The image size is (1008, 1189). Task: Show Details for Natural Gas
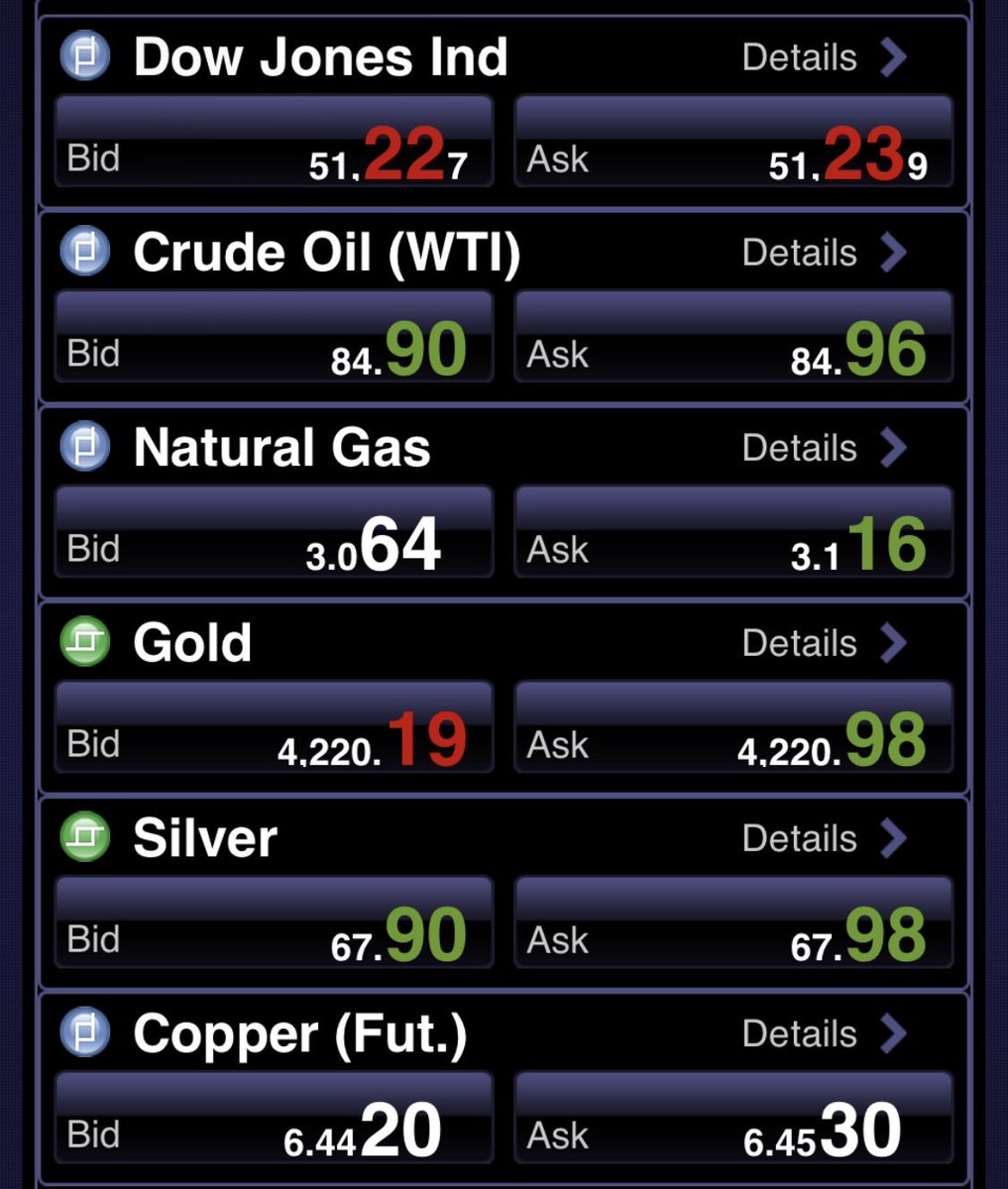click(x=825, y=448)
